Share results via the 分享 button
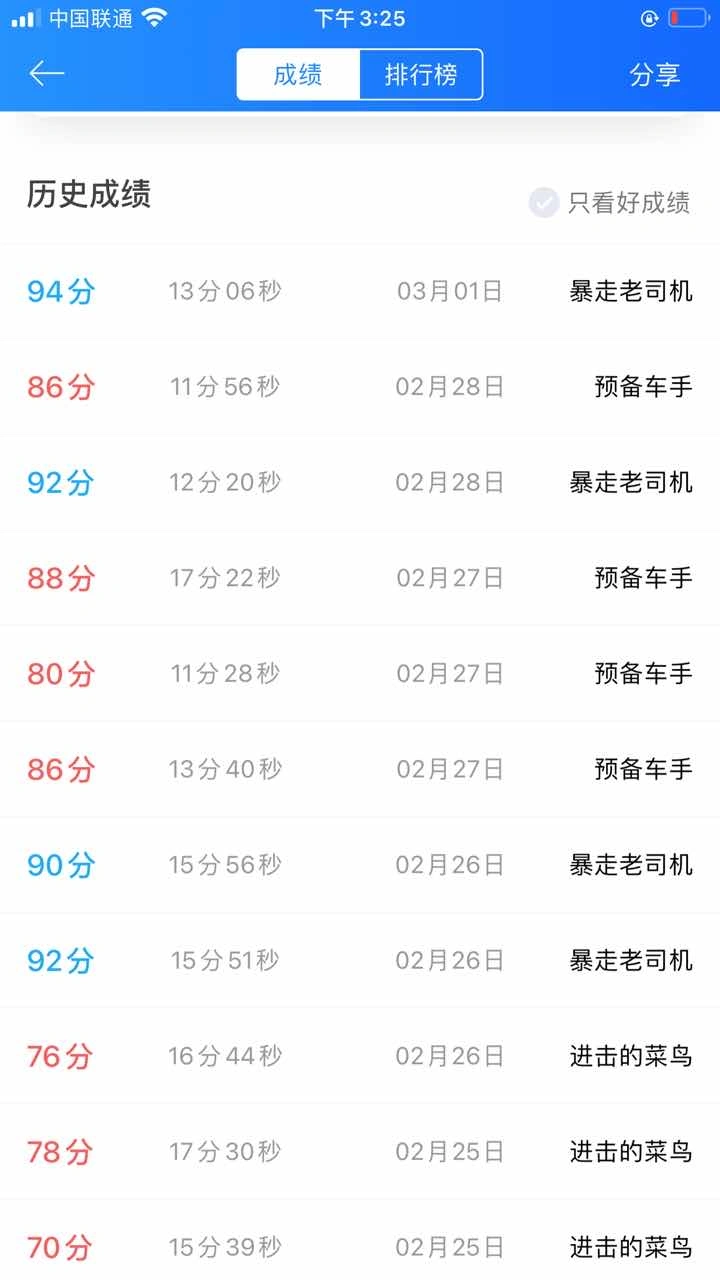The width and height of the screenshot is (720, 1280). point(655,75)
